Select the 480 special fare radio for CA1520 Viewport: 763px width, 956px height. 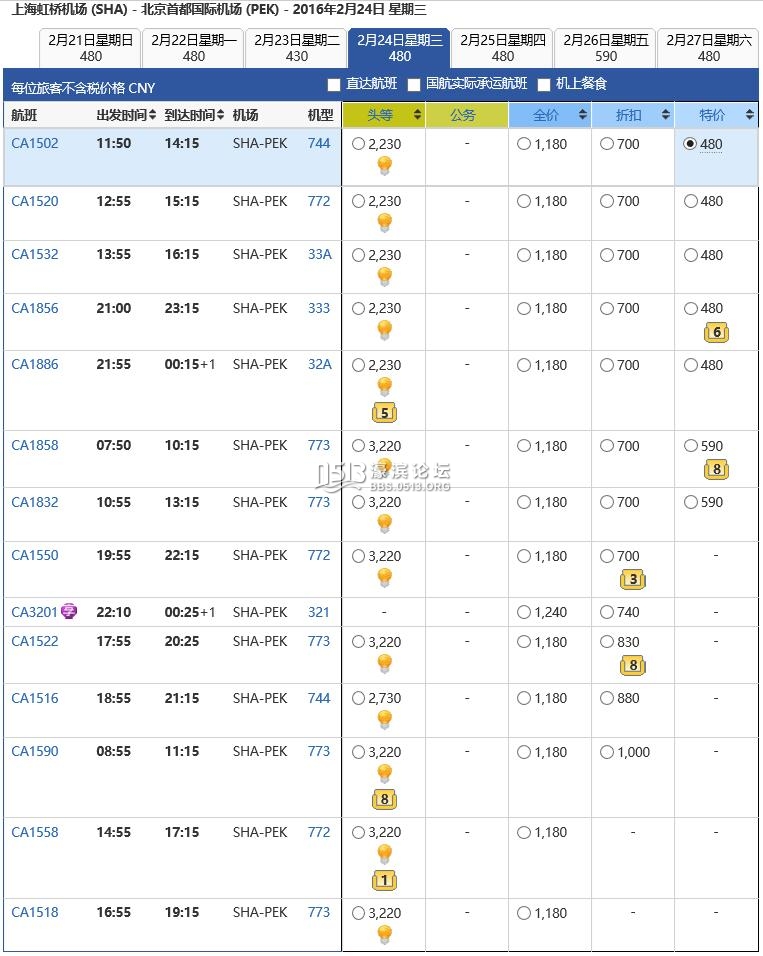690,200
